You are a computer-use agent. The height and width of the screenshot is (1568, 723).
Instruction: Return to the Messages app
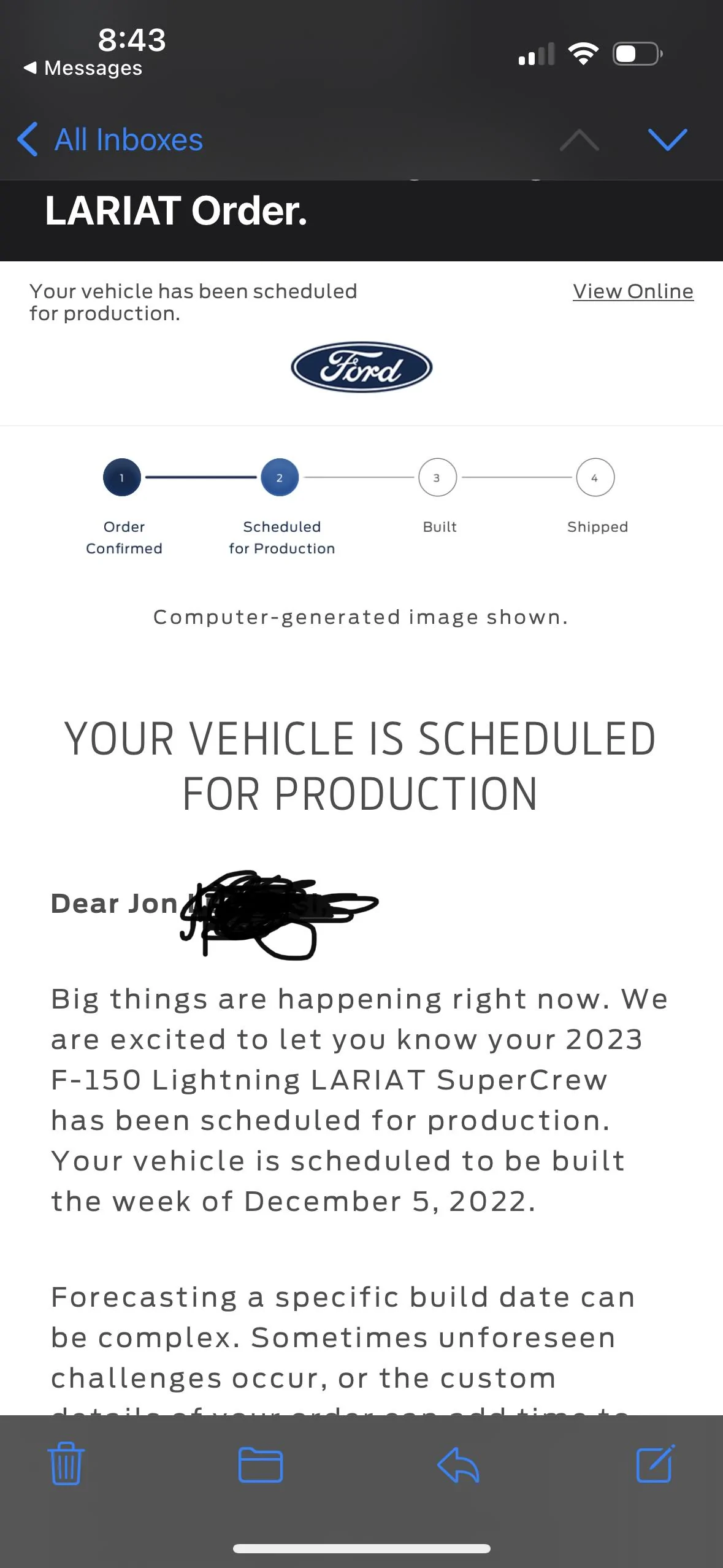pyautogui.click(x=83, y=67)
